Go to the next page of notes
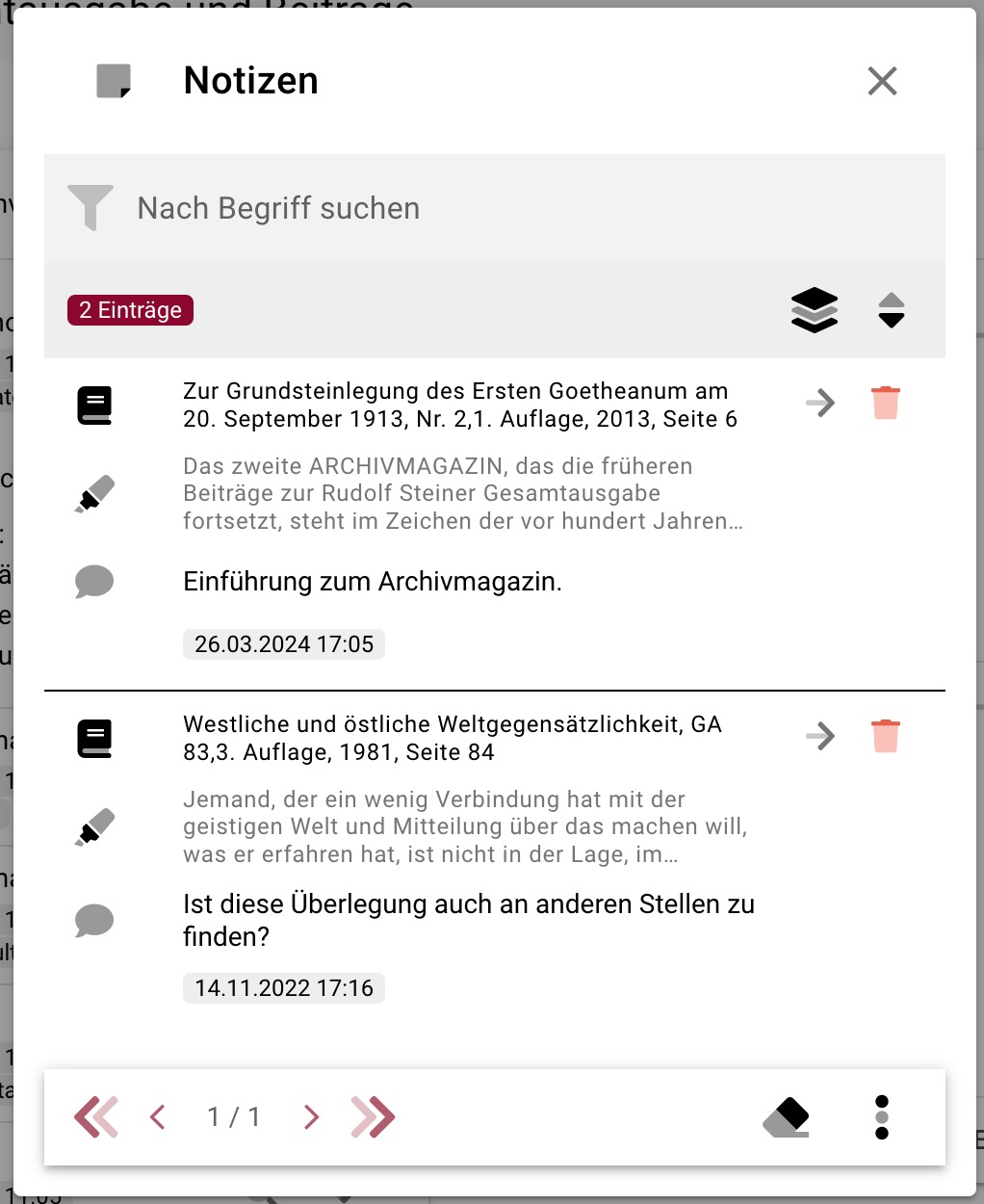Viewport: 984px width, 1204px height. [310, 1116]
